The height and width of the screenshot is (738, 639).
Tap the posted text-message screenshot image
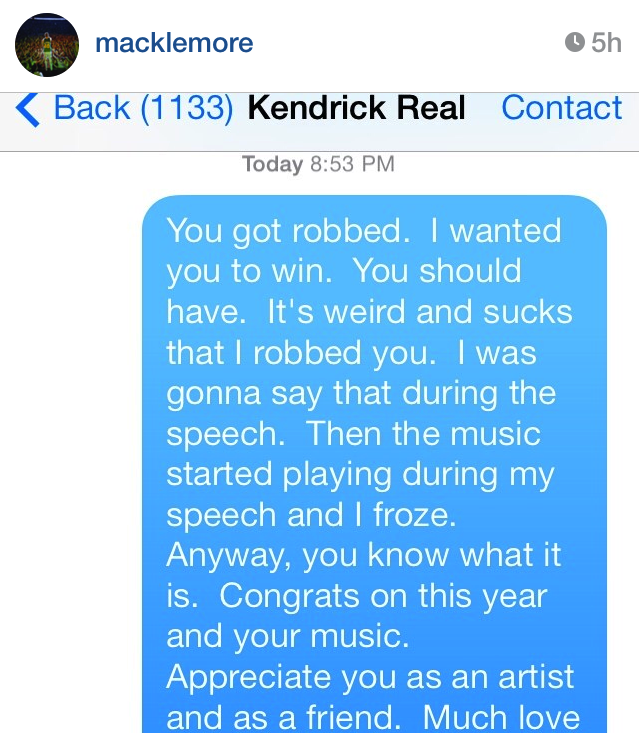coord(320,420)
